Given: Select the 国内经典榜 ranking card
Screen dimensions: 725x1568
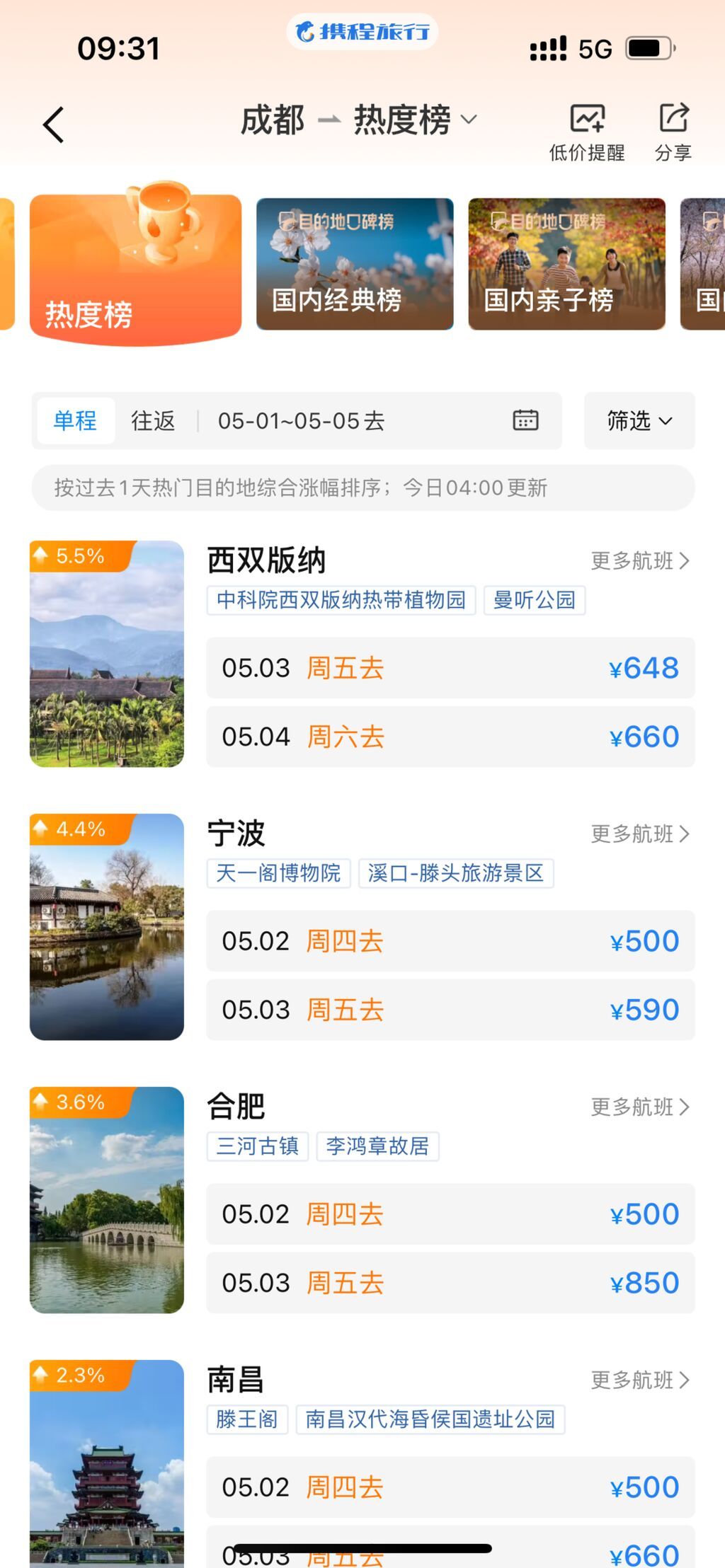Looking at the screenshot, I should (x=355, y=264).
